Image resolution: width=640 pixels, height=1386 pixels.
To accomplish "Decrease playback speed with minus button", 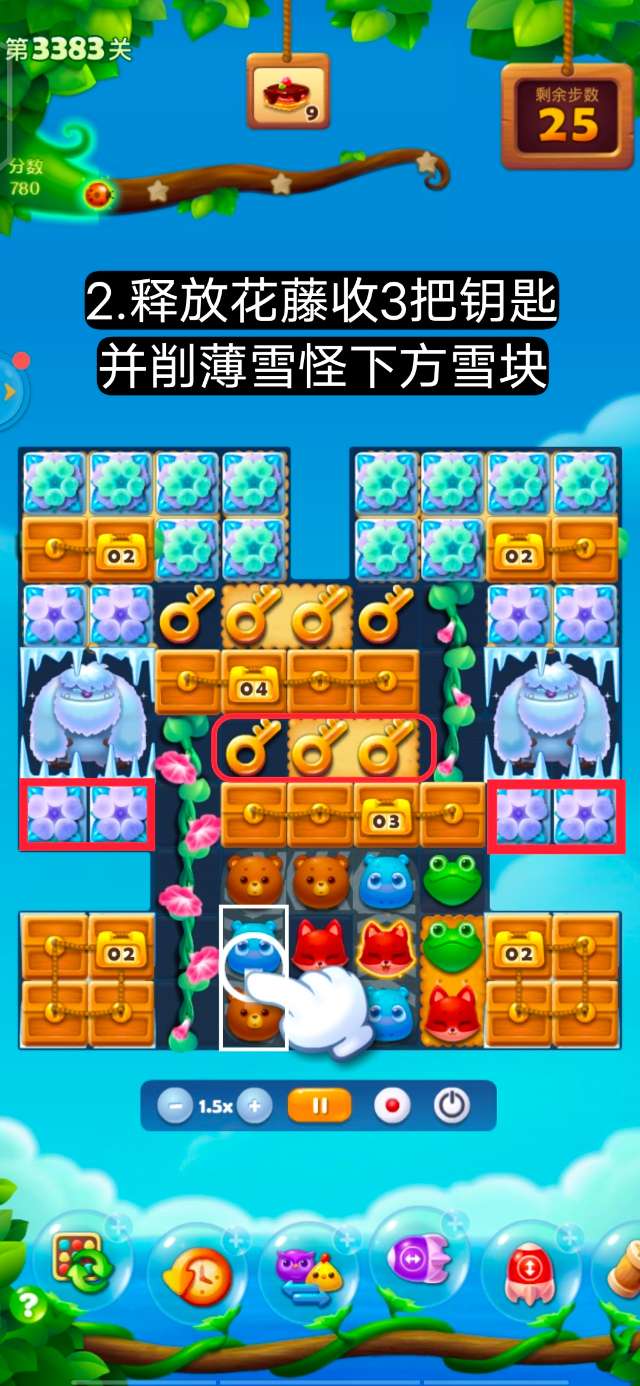I will (x=176, y=1106).
